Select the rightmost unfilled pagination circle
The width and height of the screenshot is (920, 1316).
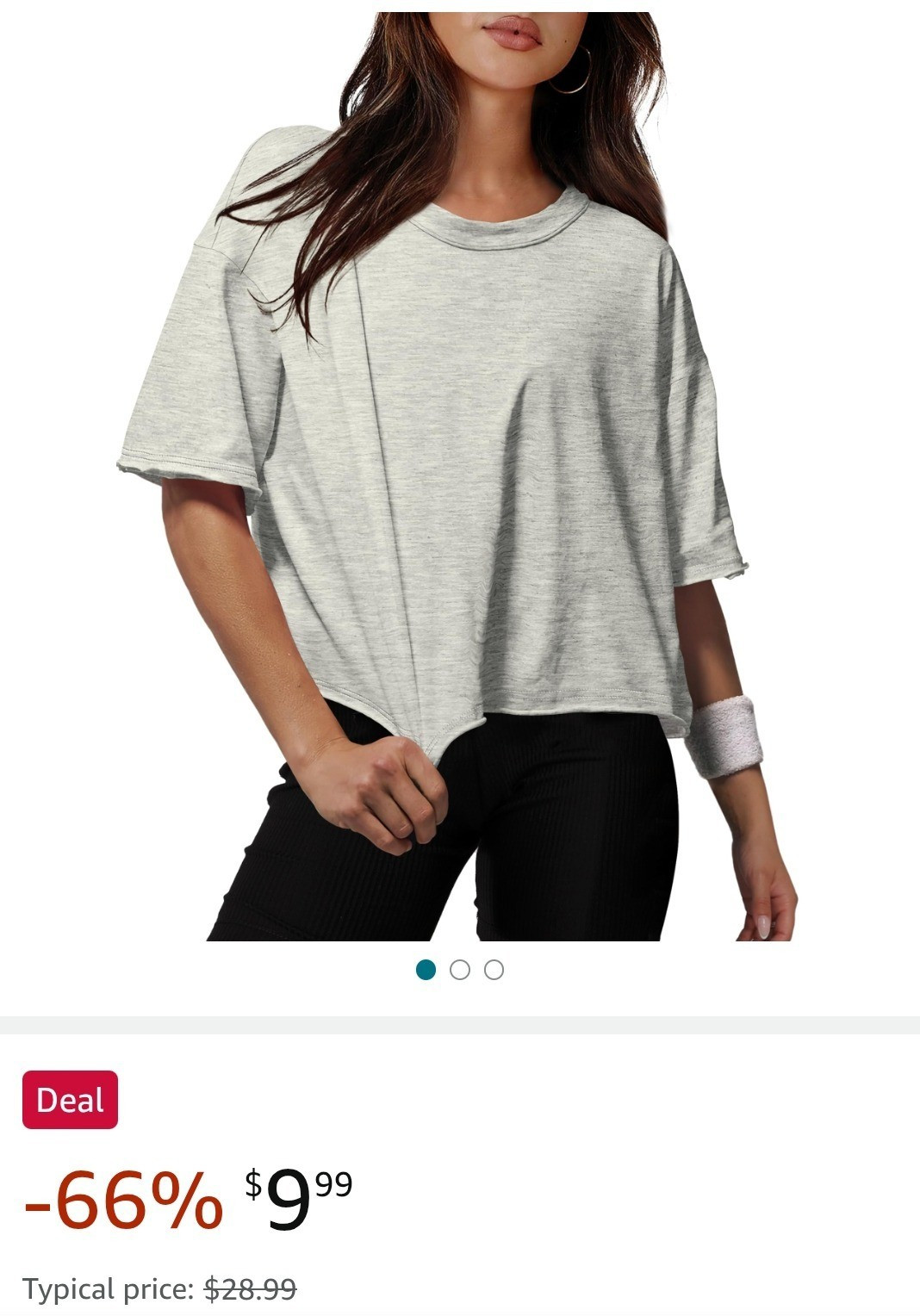pos(493,968)
